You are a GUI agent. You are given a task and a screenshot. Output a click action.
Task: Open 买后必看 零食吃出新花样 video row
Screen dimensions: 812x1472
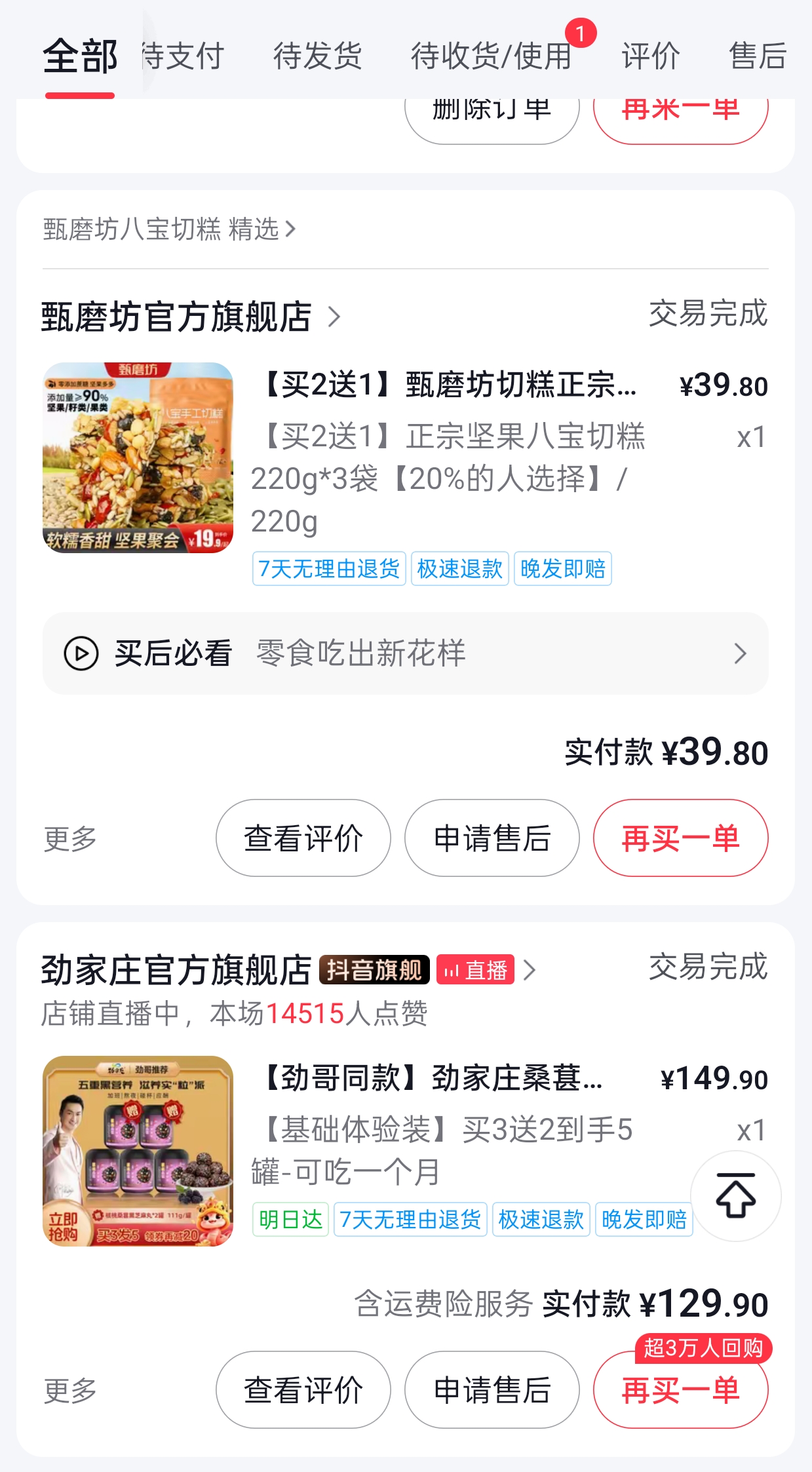(405, 653)
